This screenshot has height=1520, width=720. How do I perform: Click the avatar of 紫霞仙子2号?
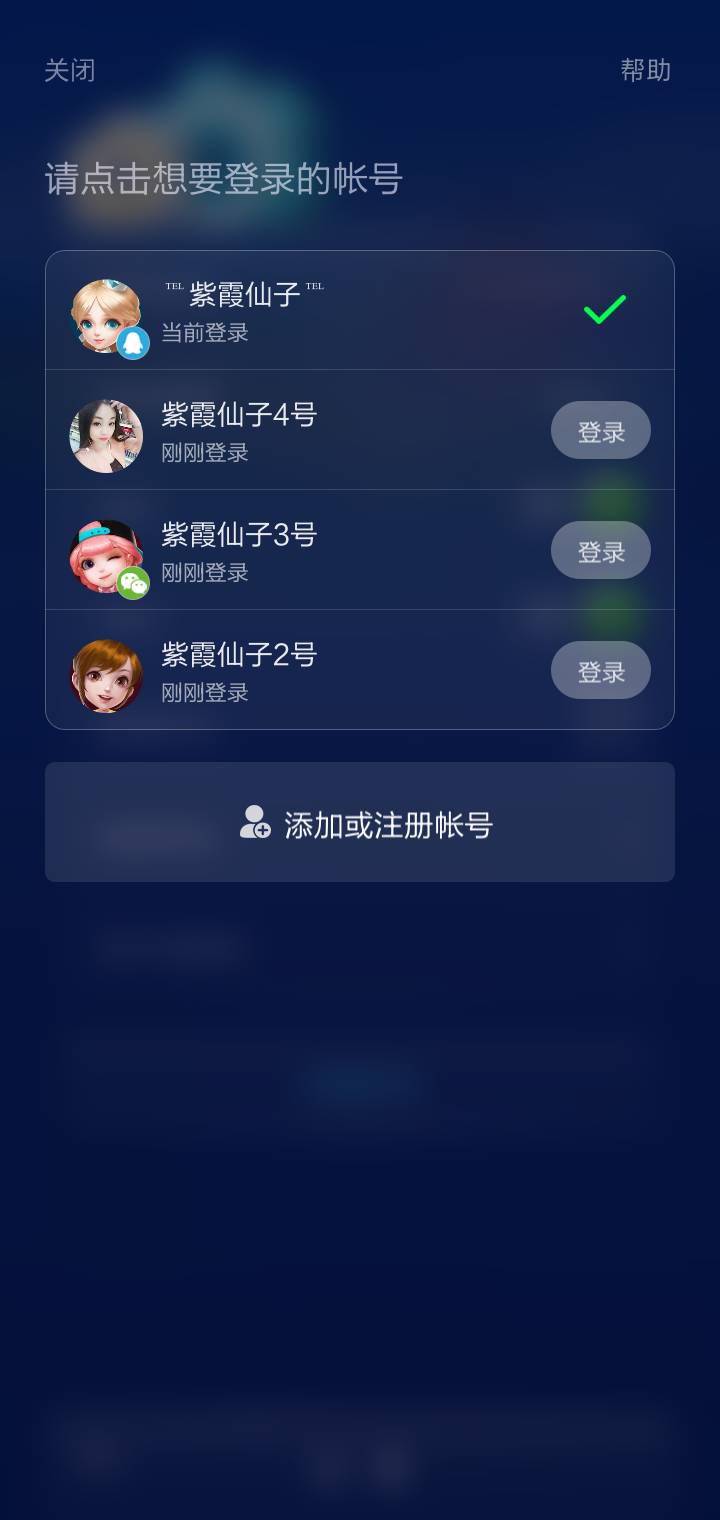coord(105,670)
